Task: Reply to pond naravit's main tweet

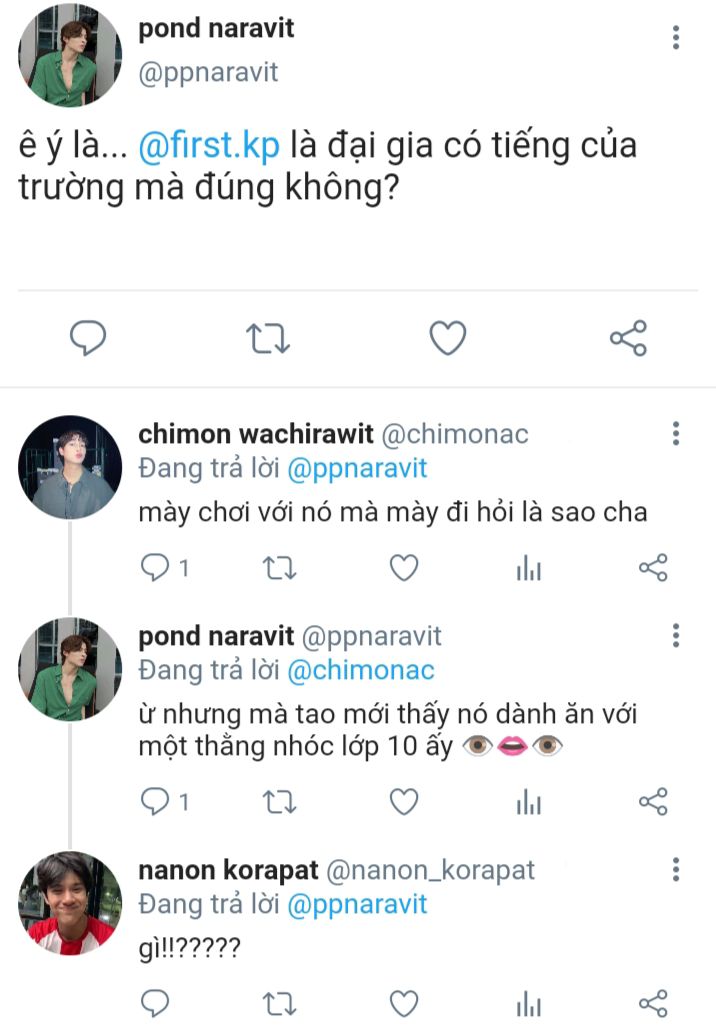Action: (88, 339)
